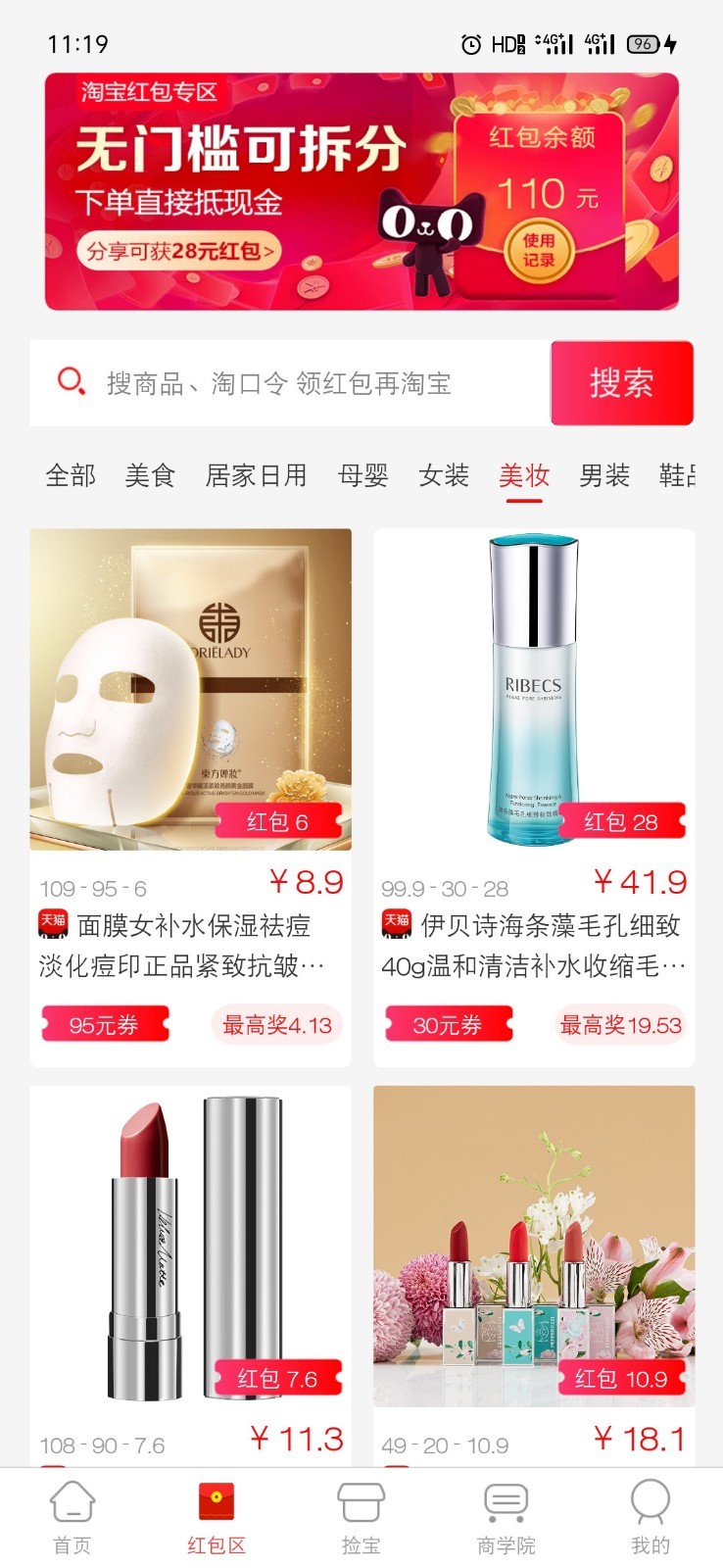Viewport: 723px width, 1568px height.
Task: Switch to the 女装 category tab
Action: point(444,475)
